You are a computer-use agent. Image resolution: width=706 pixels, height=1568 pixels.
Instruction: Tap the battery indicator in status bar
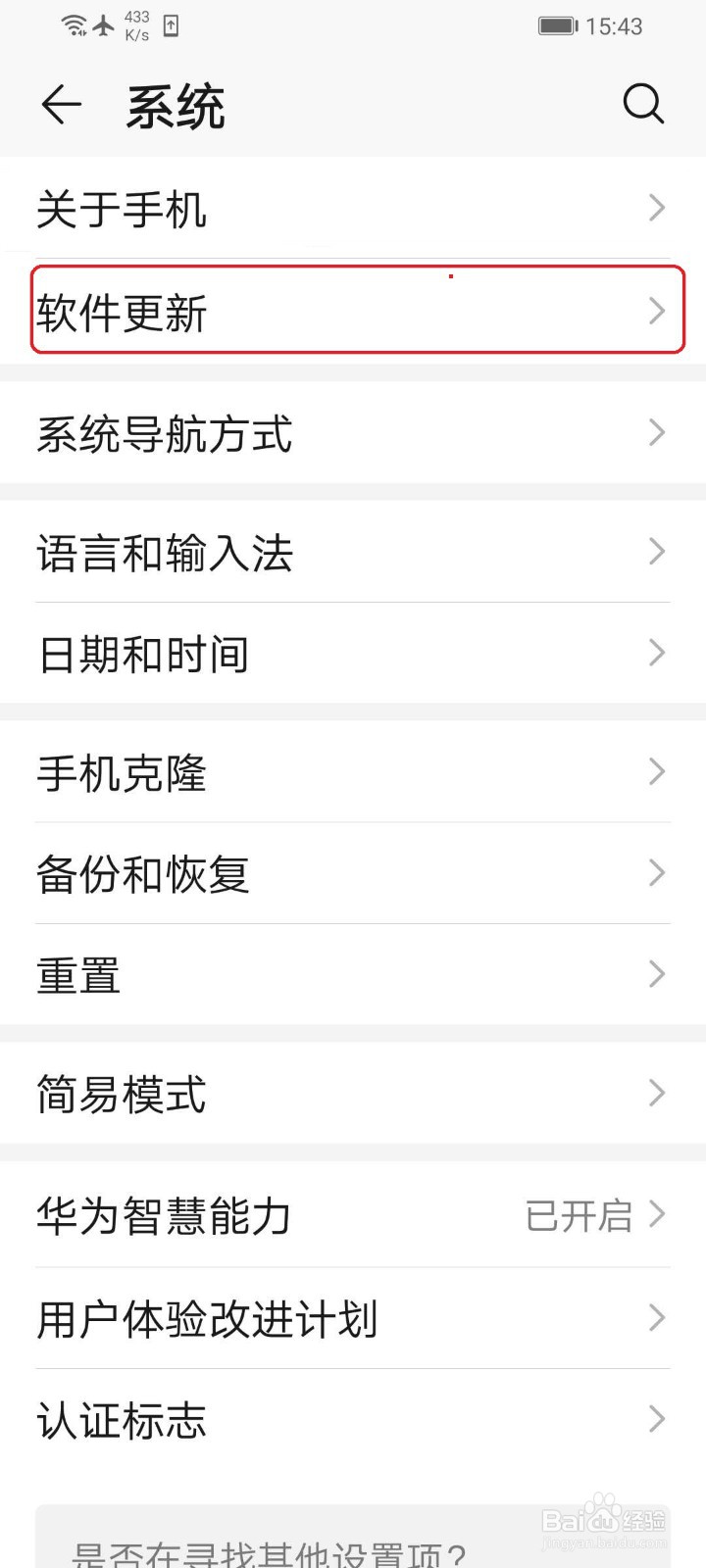(x=559, y=26)
